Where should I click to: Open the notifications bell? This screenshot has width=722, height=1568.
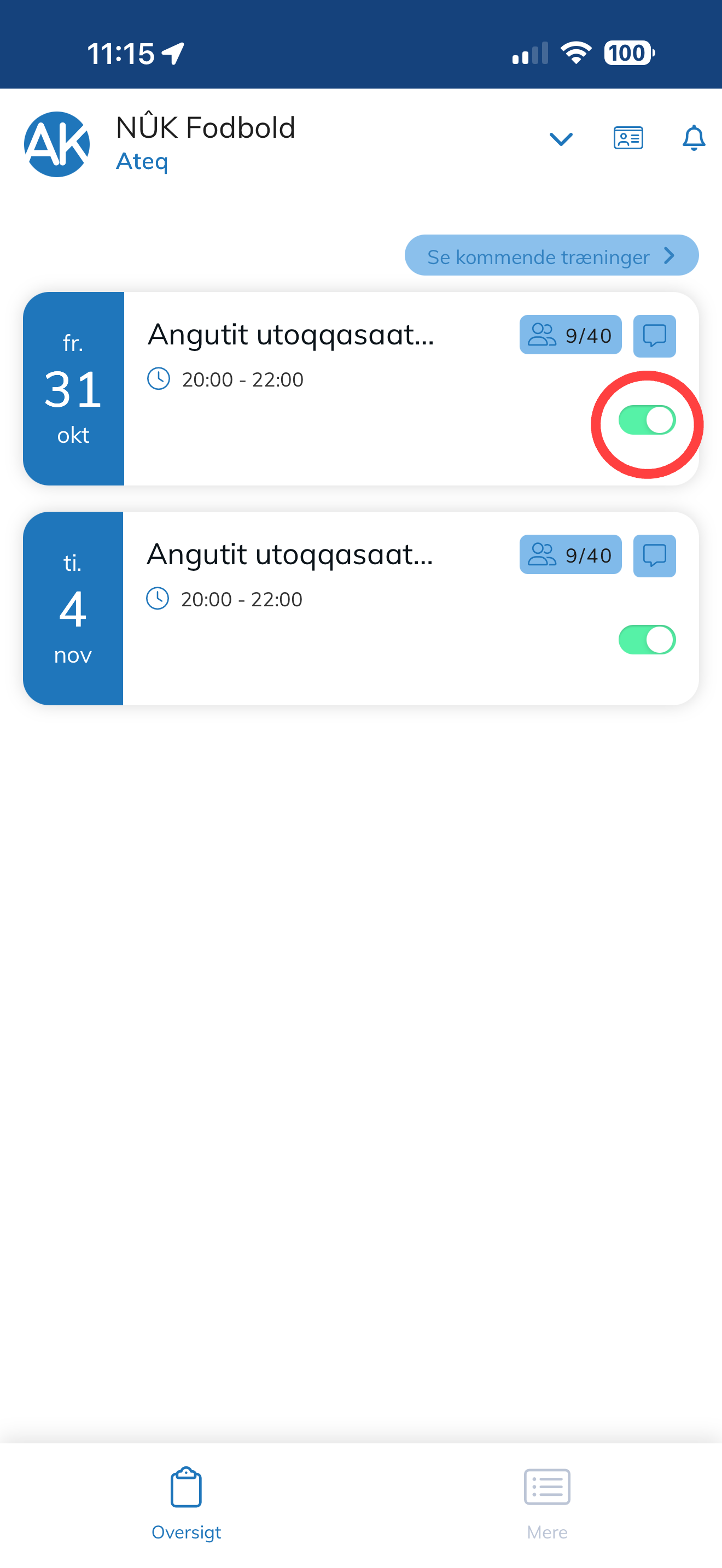click(x=694, y=138)
